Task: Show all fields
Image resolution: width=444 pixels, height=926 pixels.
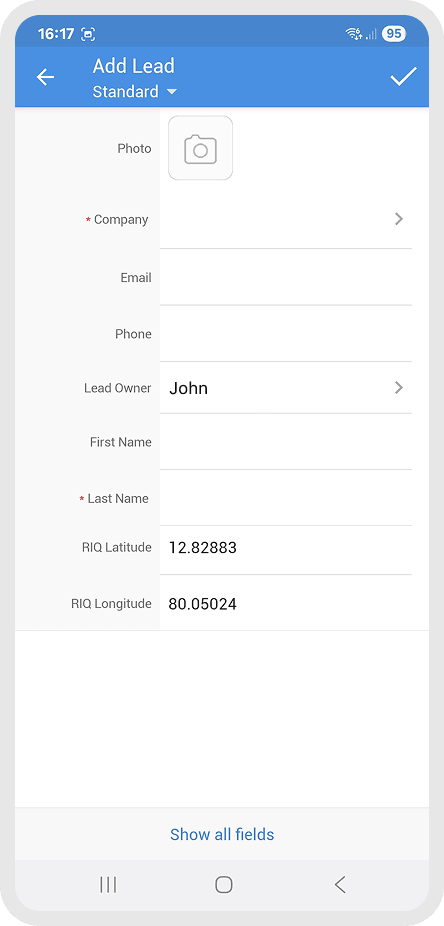Action: [x=222, y=834]
